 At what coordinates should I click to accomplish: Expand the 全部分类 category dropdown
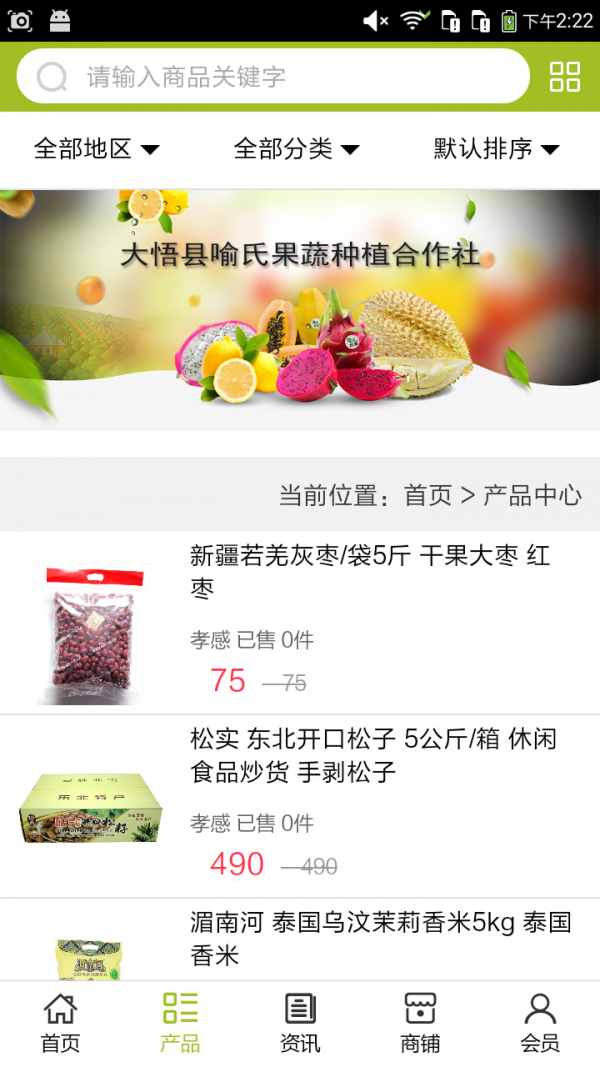pyautogui.click(x=296, y=150)
